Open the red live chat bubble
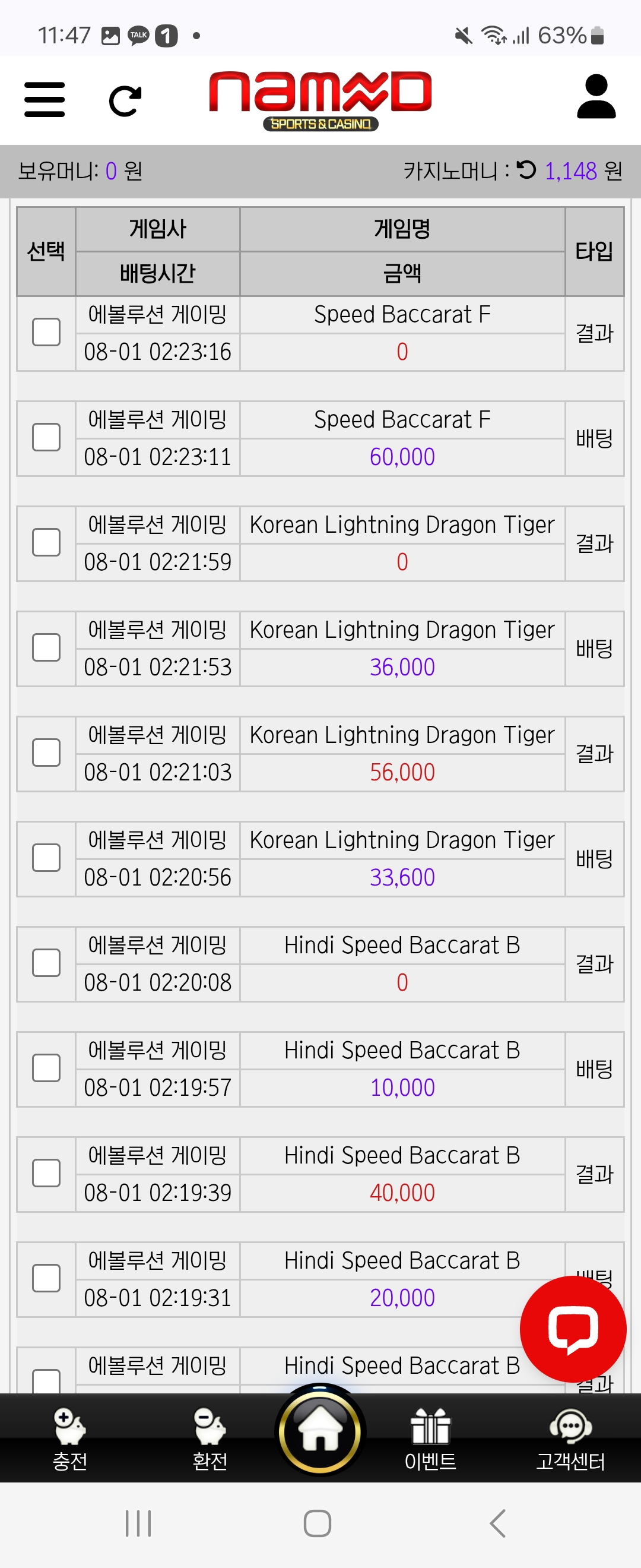Viewport: 641px width, 1568px height. (572, 1329)
